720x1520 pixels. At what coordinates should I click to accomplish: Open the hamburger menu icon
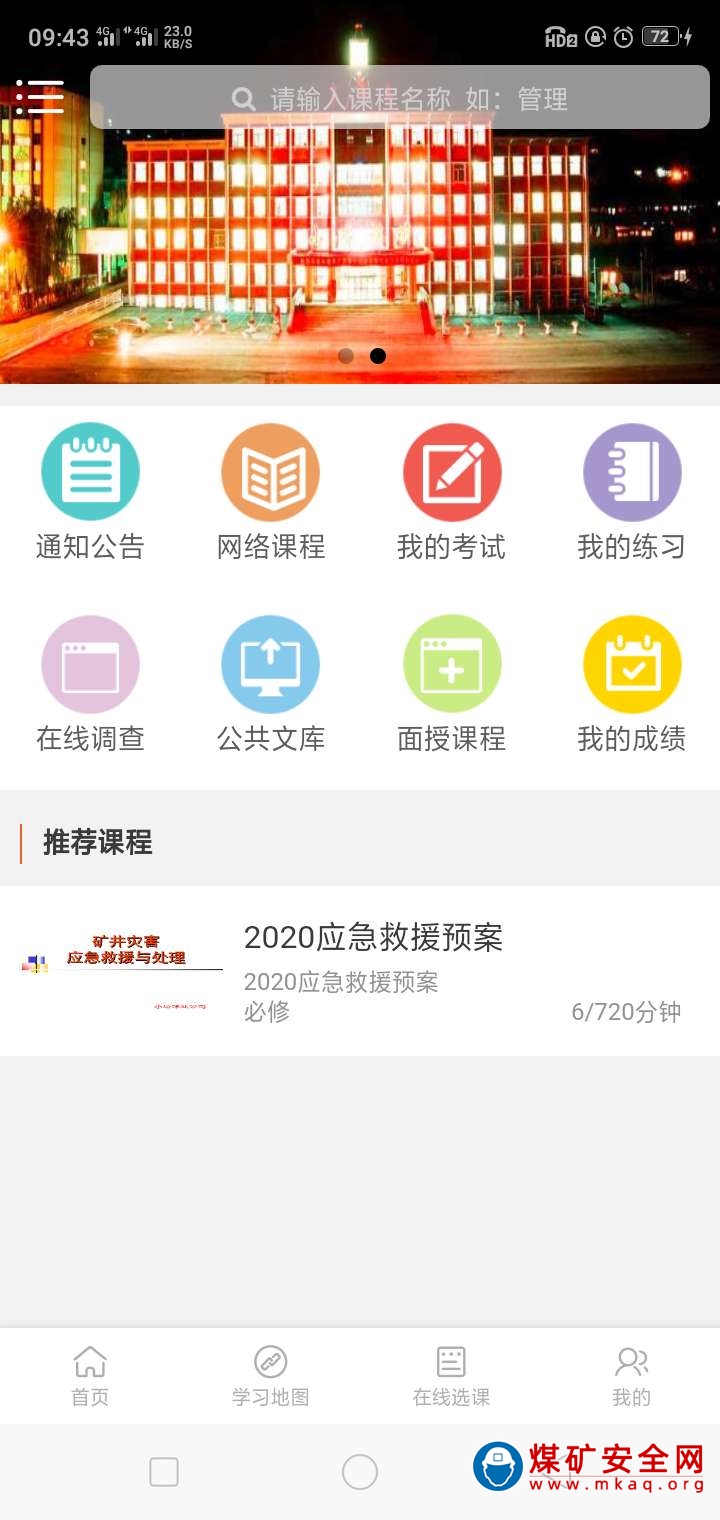point(40,97)
